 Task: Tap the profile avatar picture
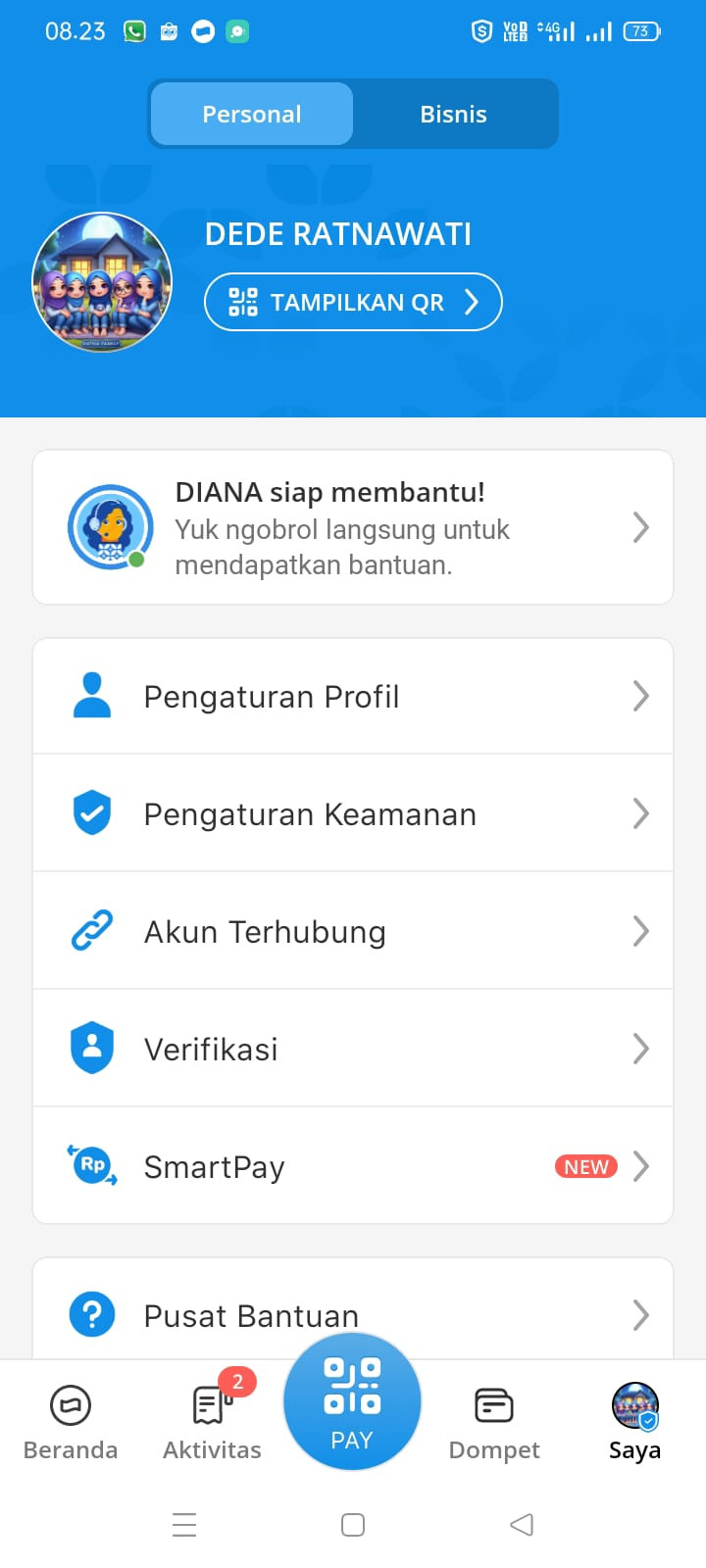click(x=102, y=282)
